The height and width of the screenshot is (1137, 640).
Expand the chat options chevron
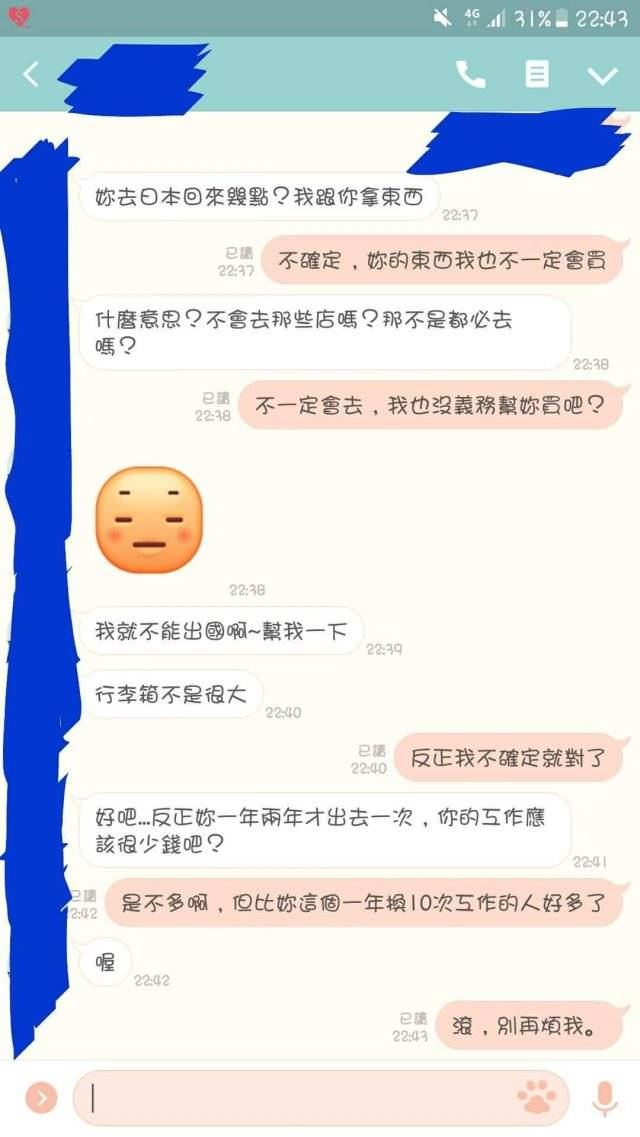602,75
